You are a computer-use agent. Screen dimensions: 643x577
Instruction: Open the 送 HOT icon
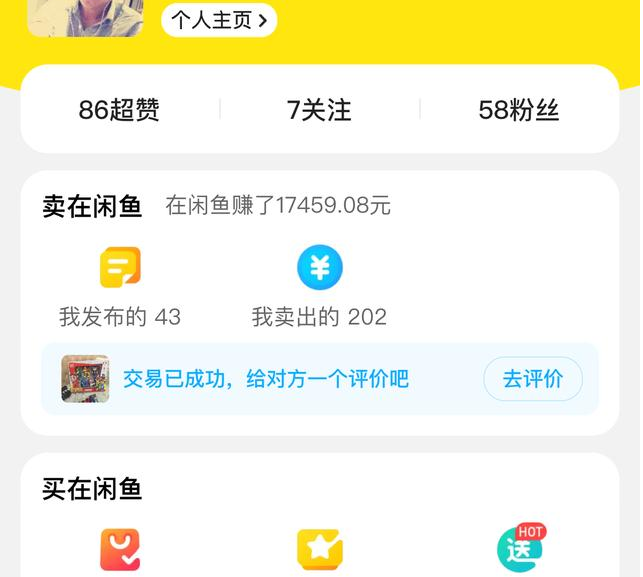click(520, 547)
